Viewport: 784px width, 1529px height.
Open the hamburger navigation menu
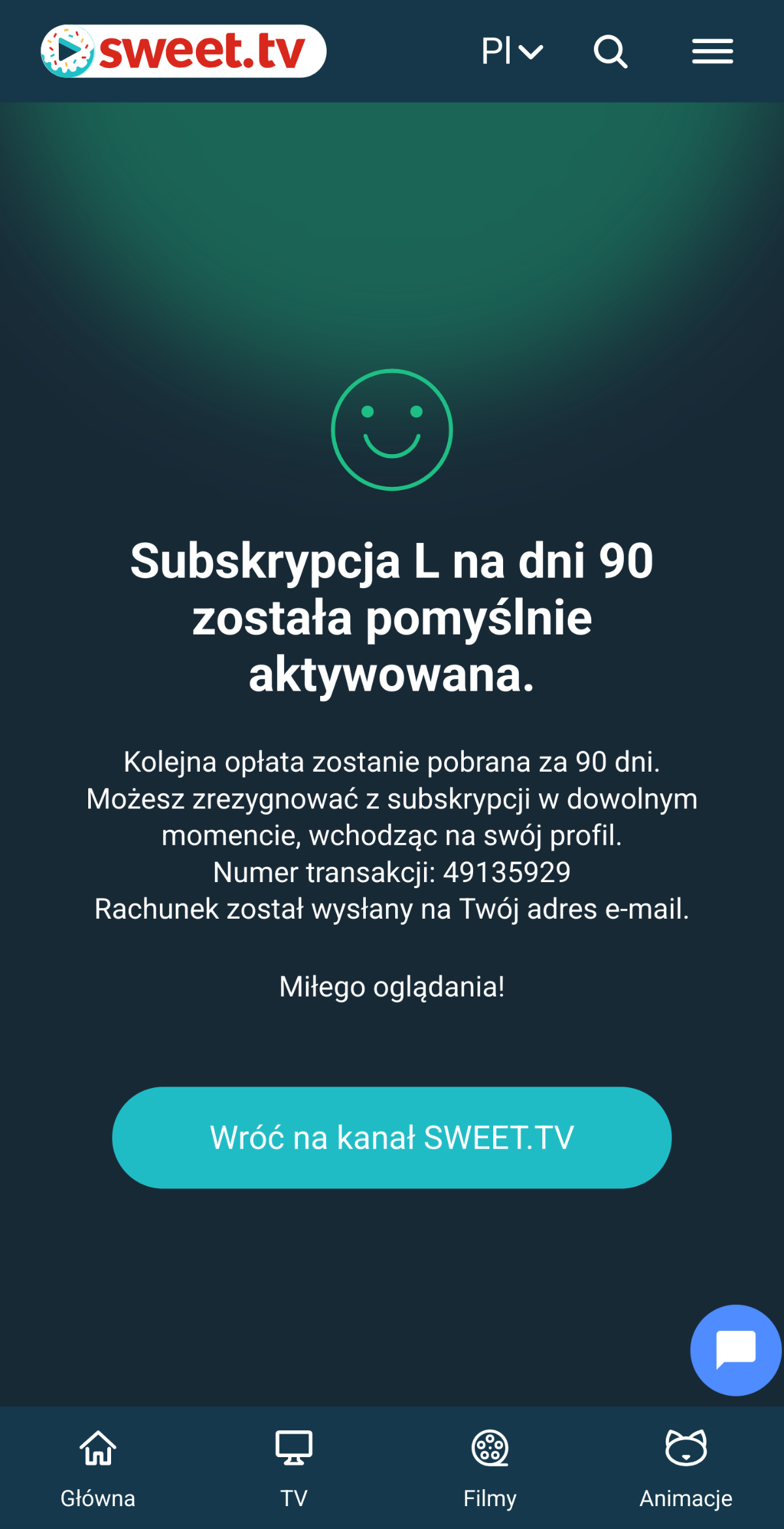(711, 51)
